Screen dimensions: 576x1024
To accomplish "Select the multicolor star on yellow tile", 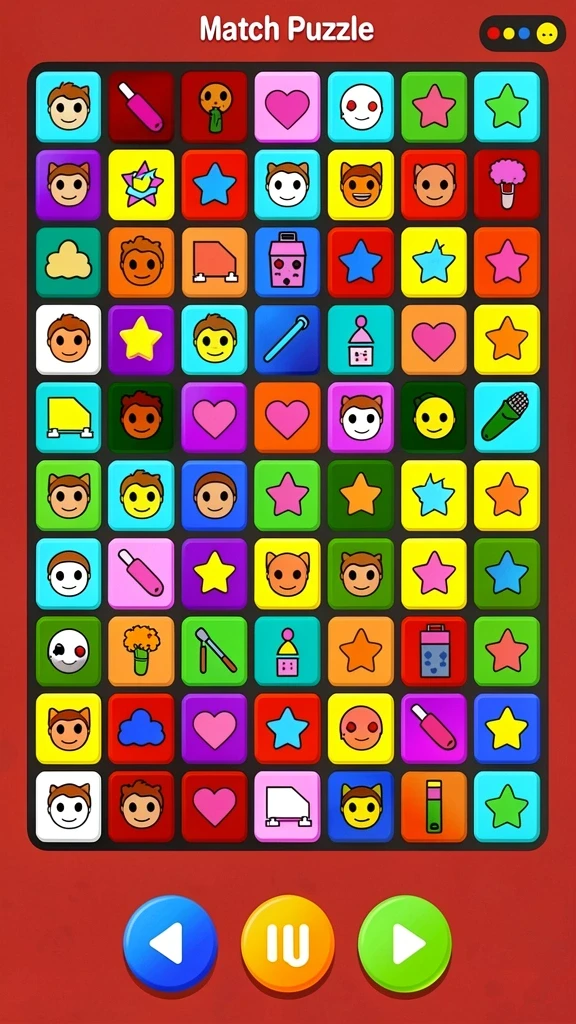I will pyautogui.click(x=141, y=185).
